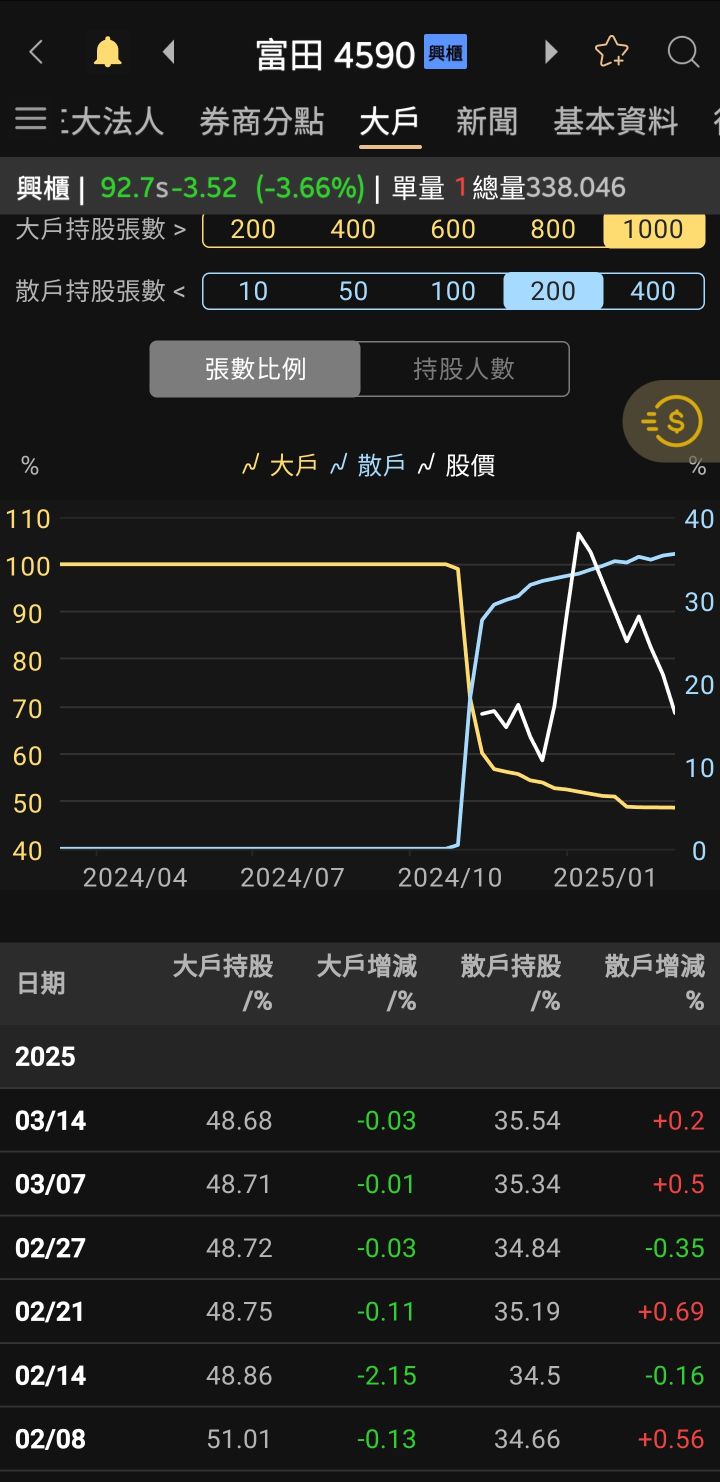Switch to the 券商分點 tab
Viewport: 720px width, 1482px height.
click(261, 122)
